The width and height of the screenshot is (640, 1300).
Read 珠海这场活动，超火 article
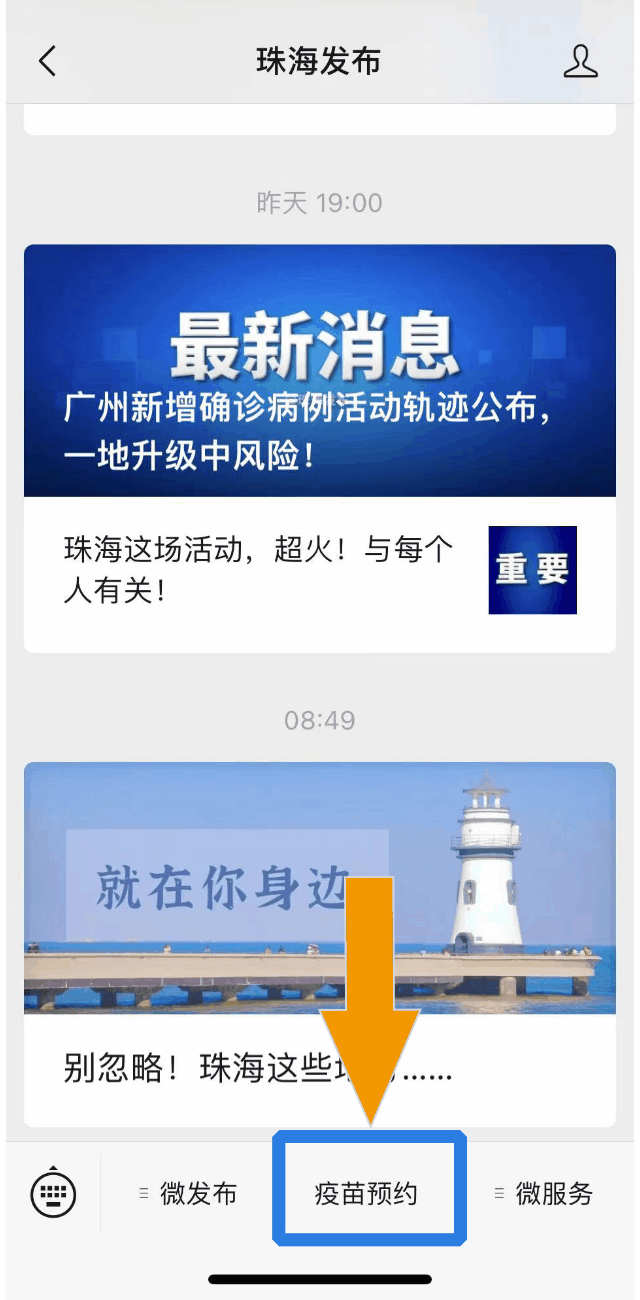pos(260,570)
